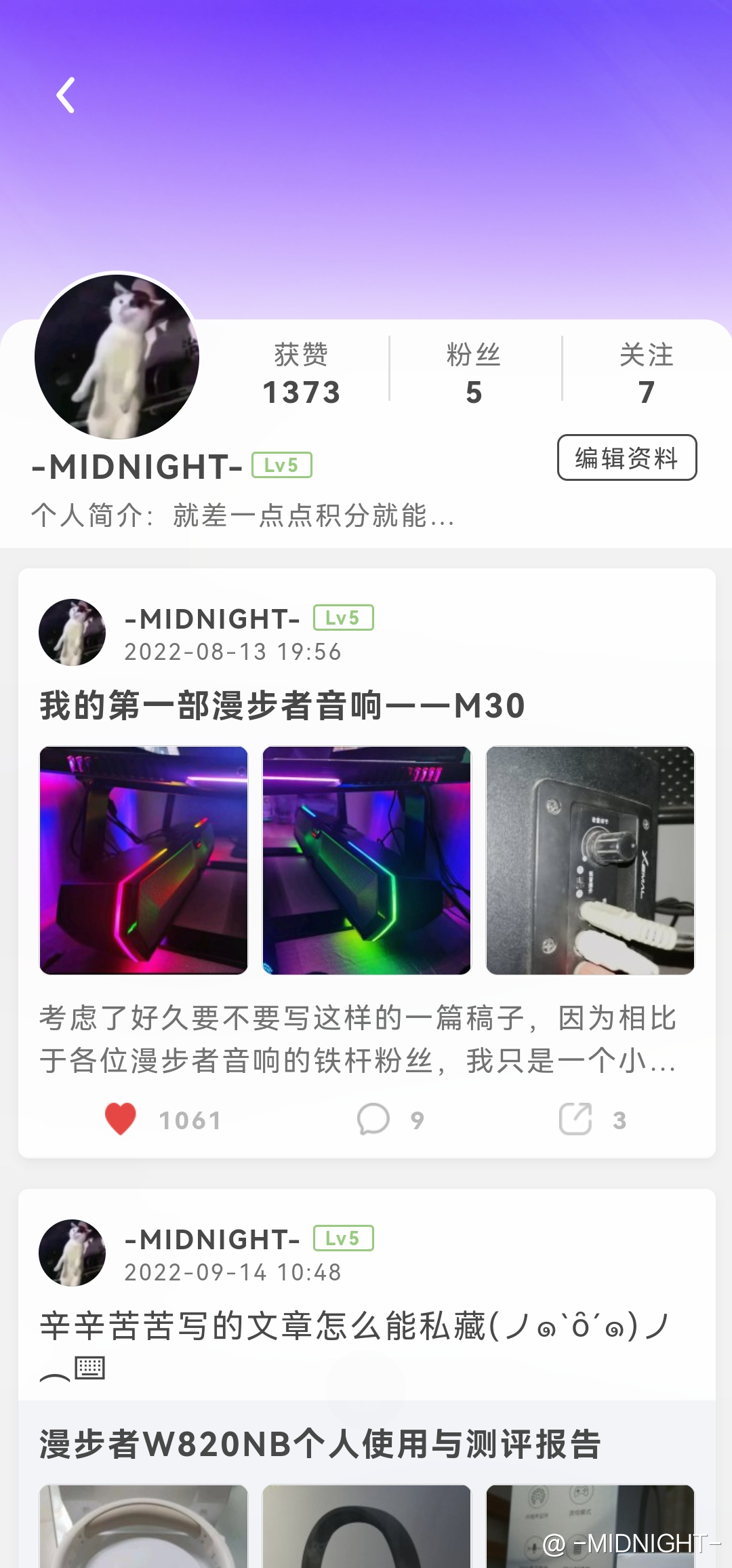
Task: Share the M30 speaker post
Action: click(x=575, y=1119)
